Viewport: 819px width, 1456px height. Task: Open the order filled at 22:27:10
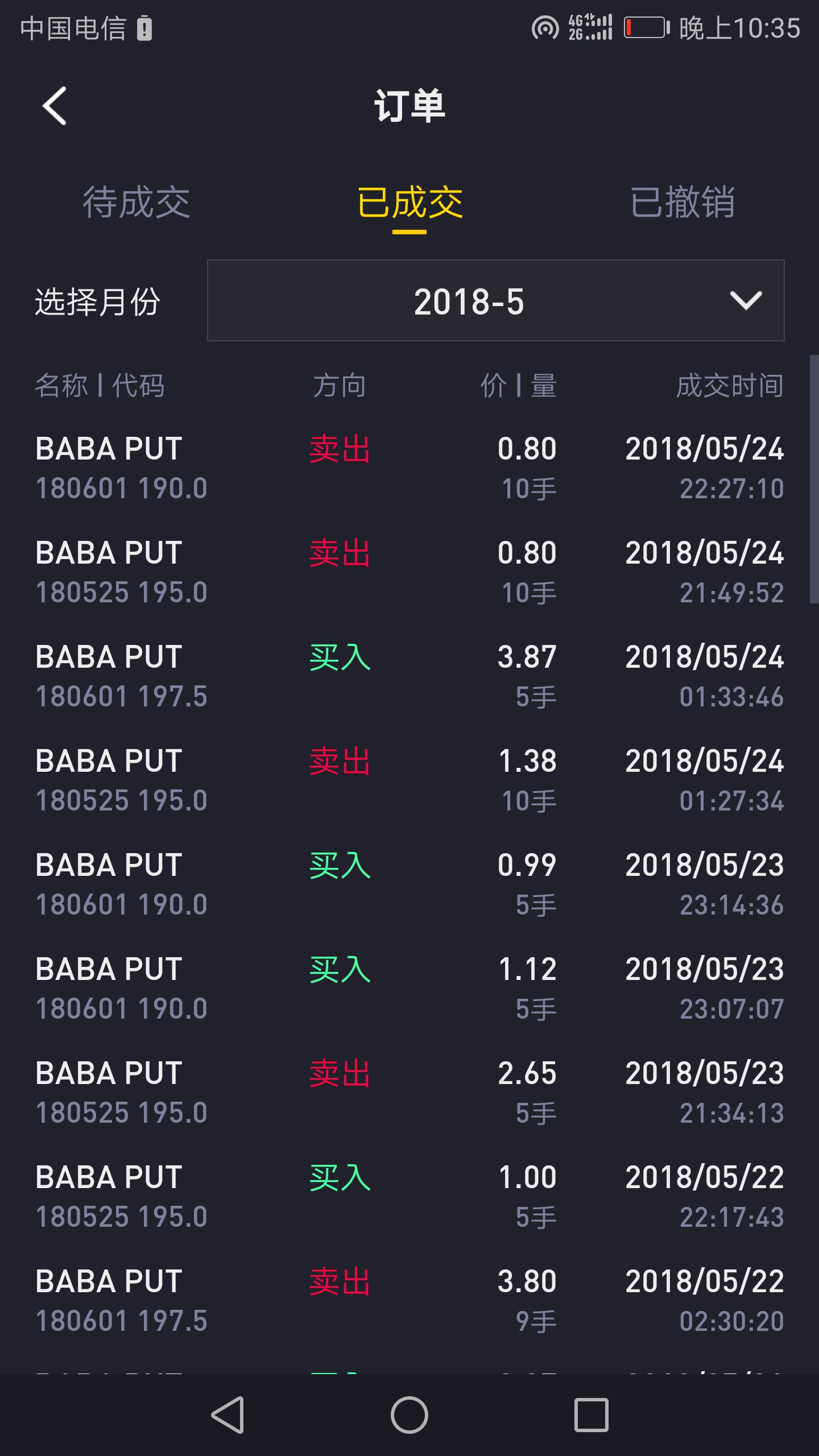409,468
